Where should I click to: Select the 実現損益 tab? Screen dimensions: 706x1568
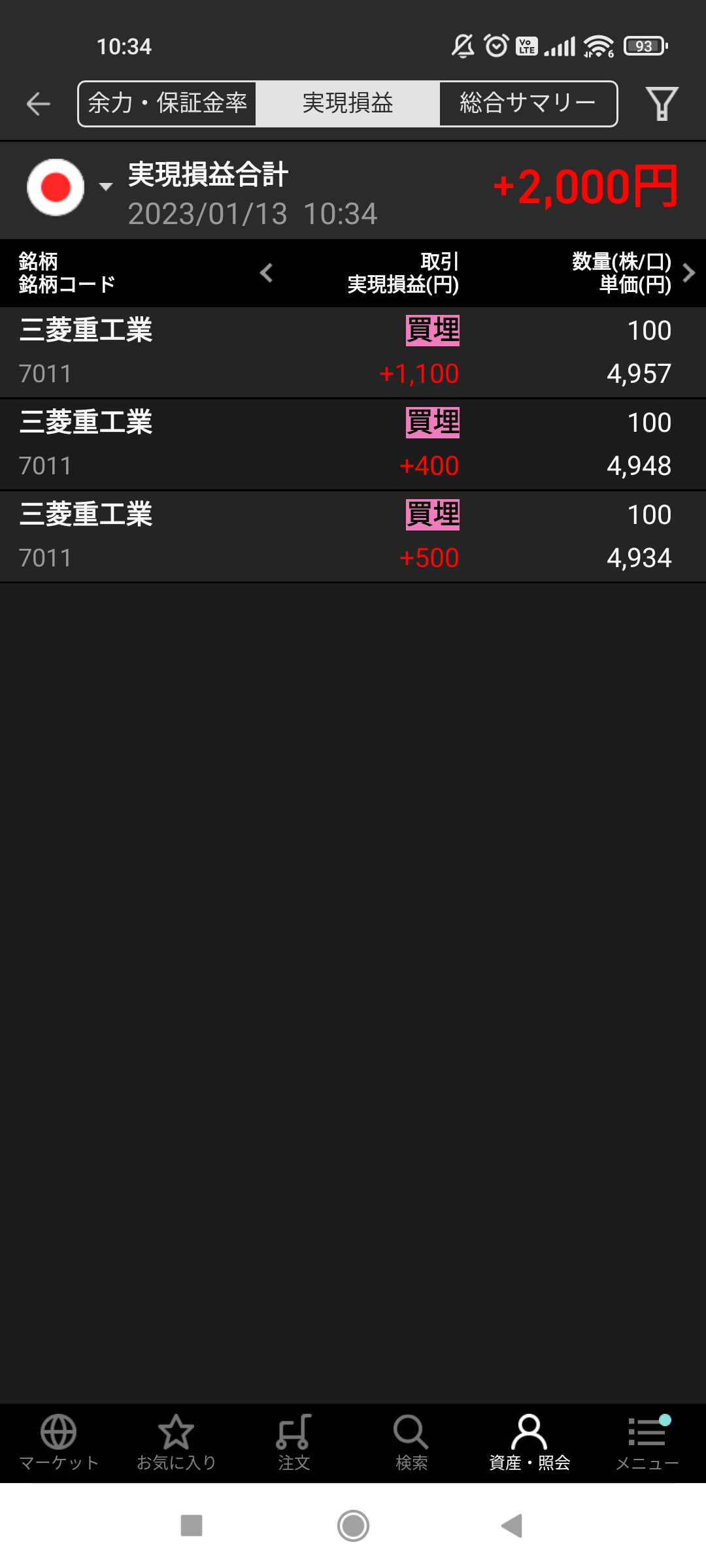click(x=348, y=103)
